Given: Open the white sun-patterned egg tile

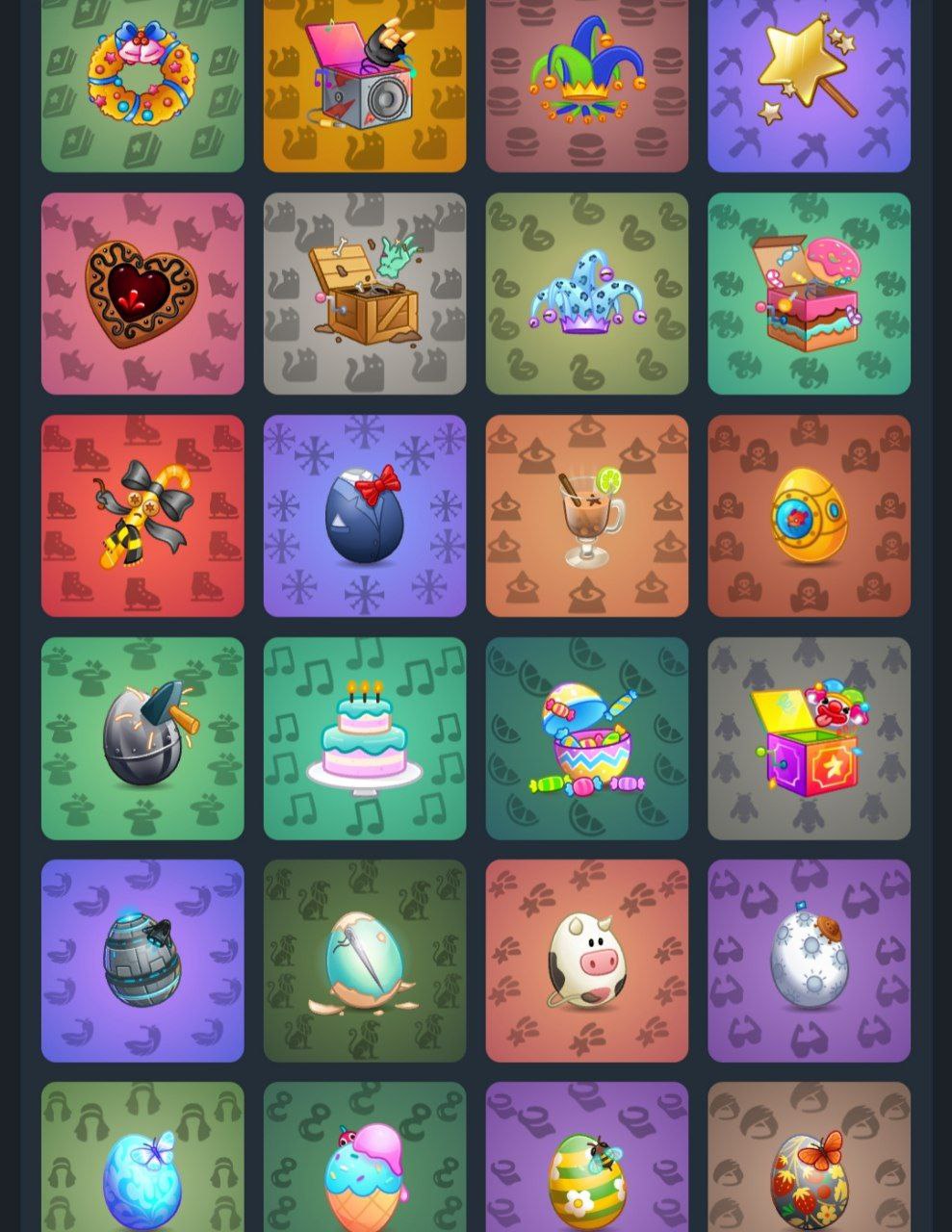Looking at the screenshot, I should point(809,961).
